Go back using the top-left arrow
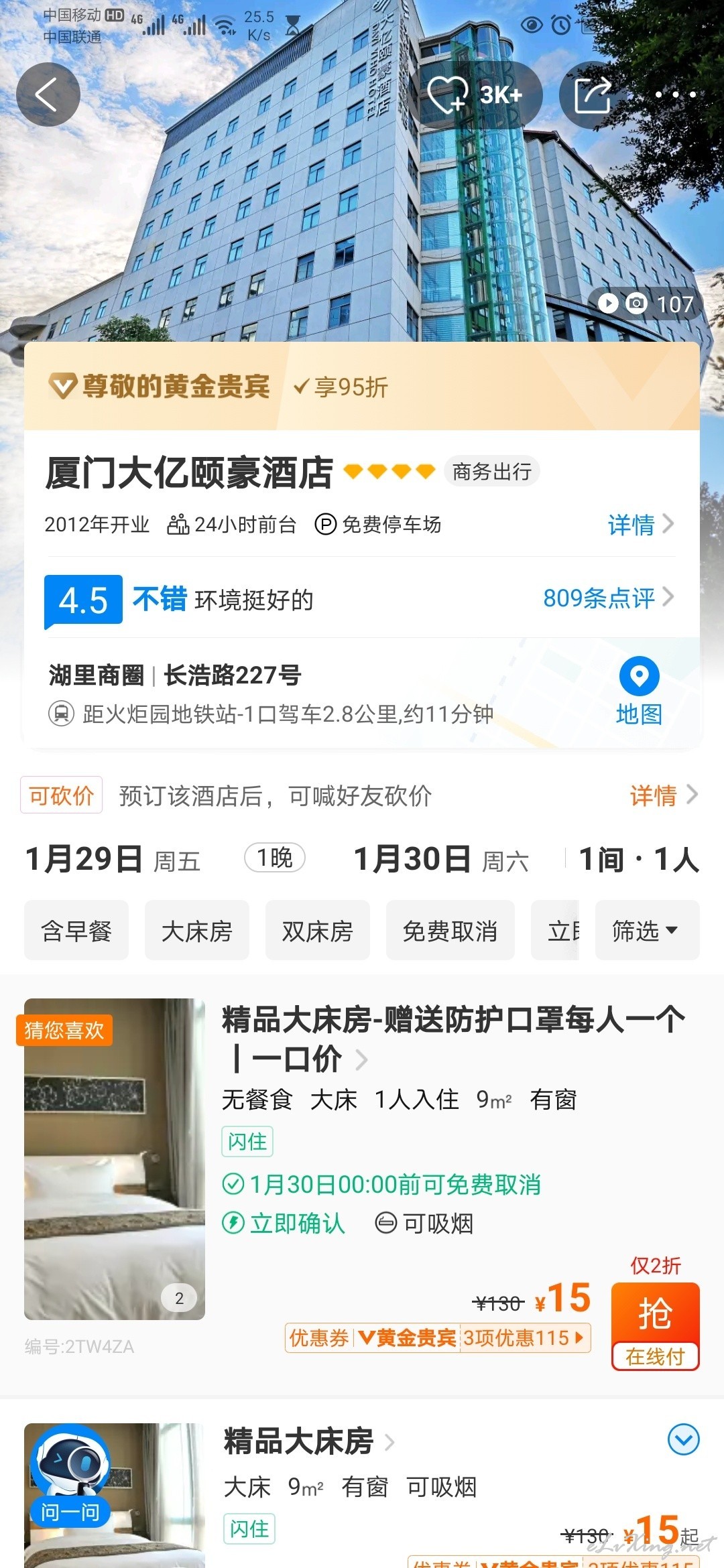Viewport: 724px width, 1568px height. (x=48, y=94)
